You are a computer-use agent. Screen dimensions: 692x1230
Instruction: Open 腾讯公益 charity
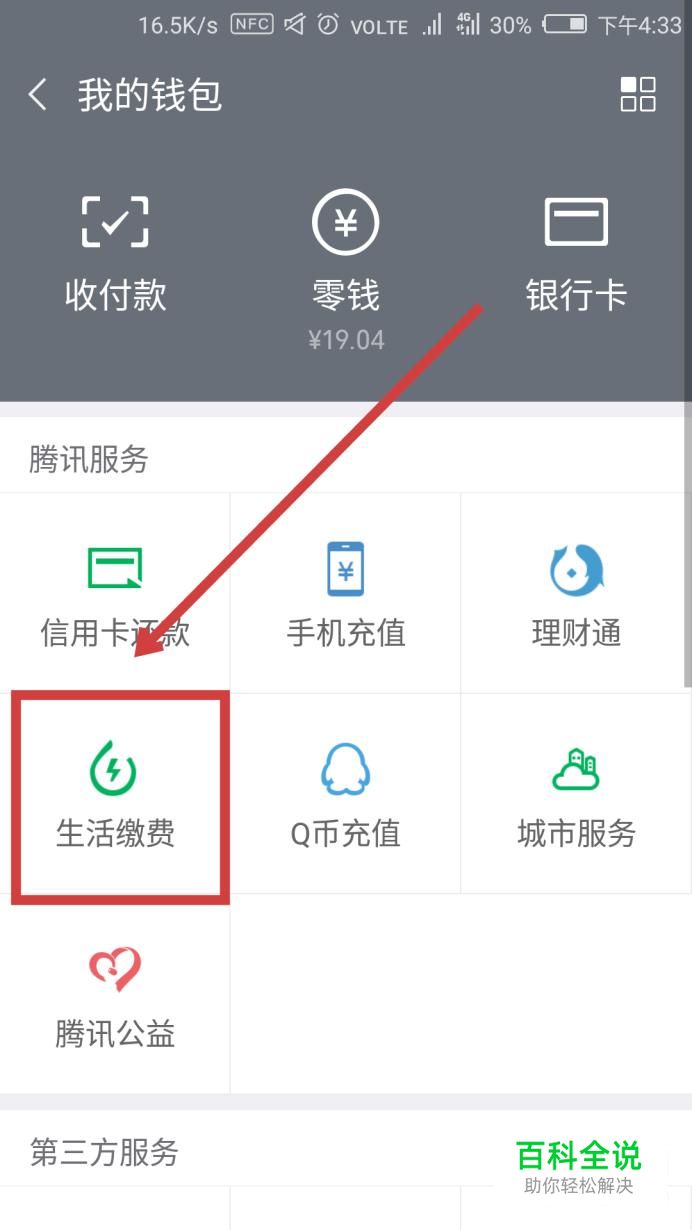(x=115, y=995)
